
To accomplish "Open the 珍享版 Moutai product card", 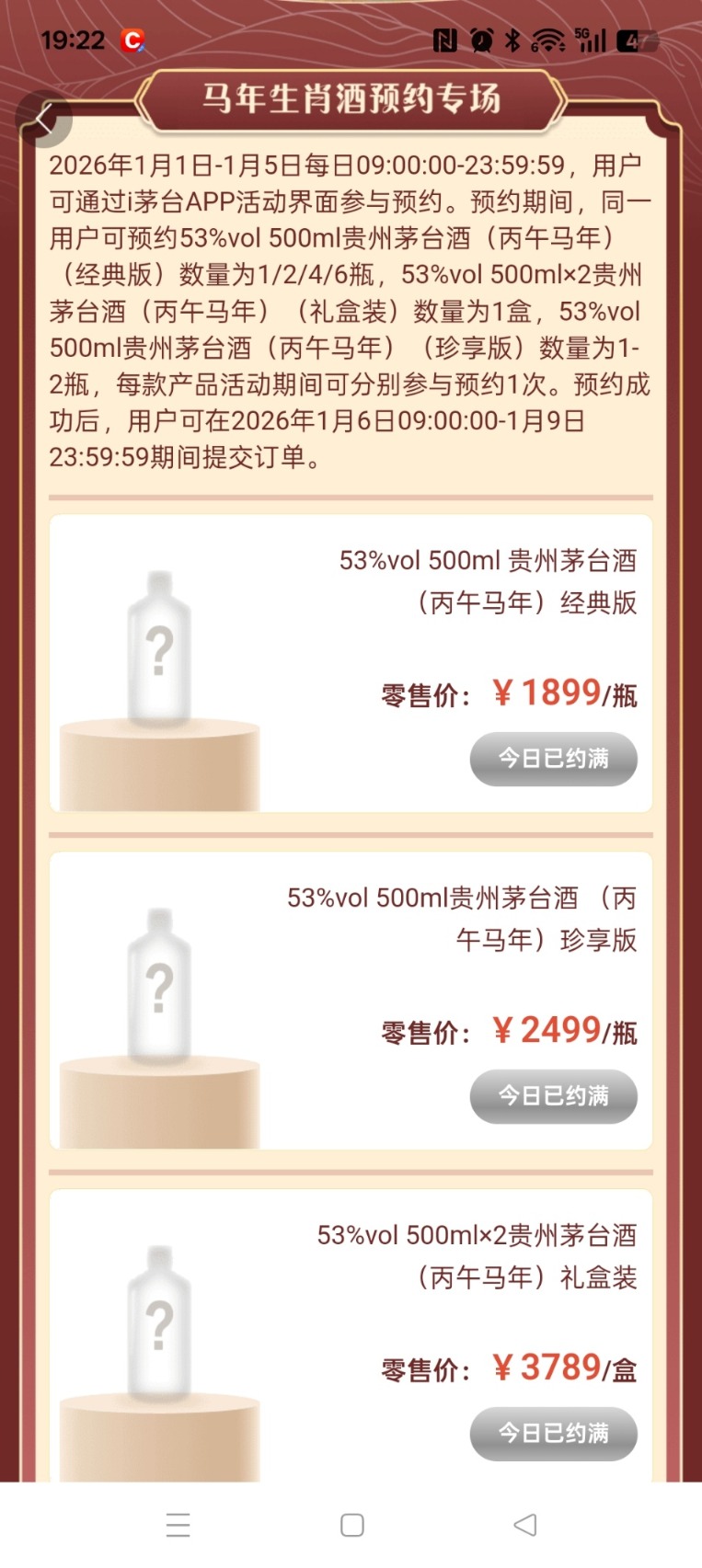I will (350, 975).
